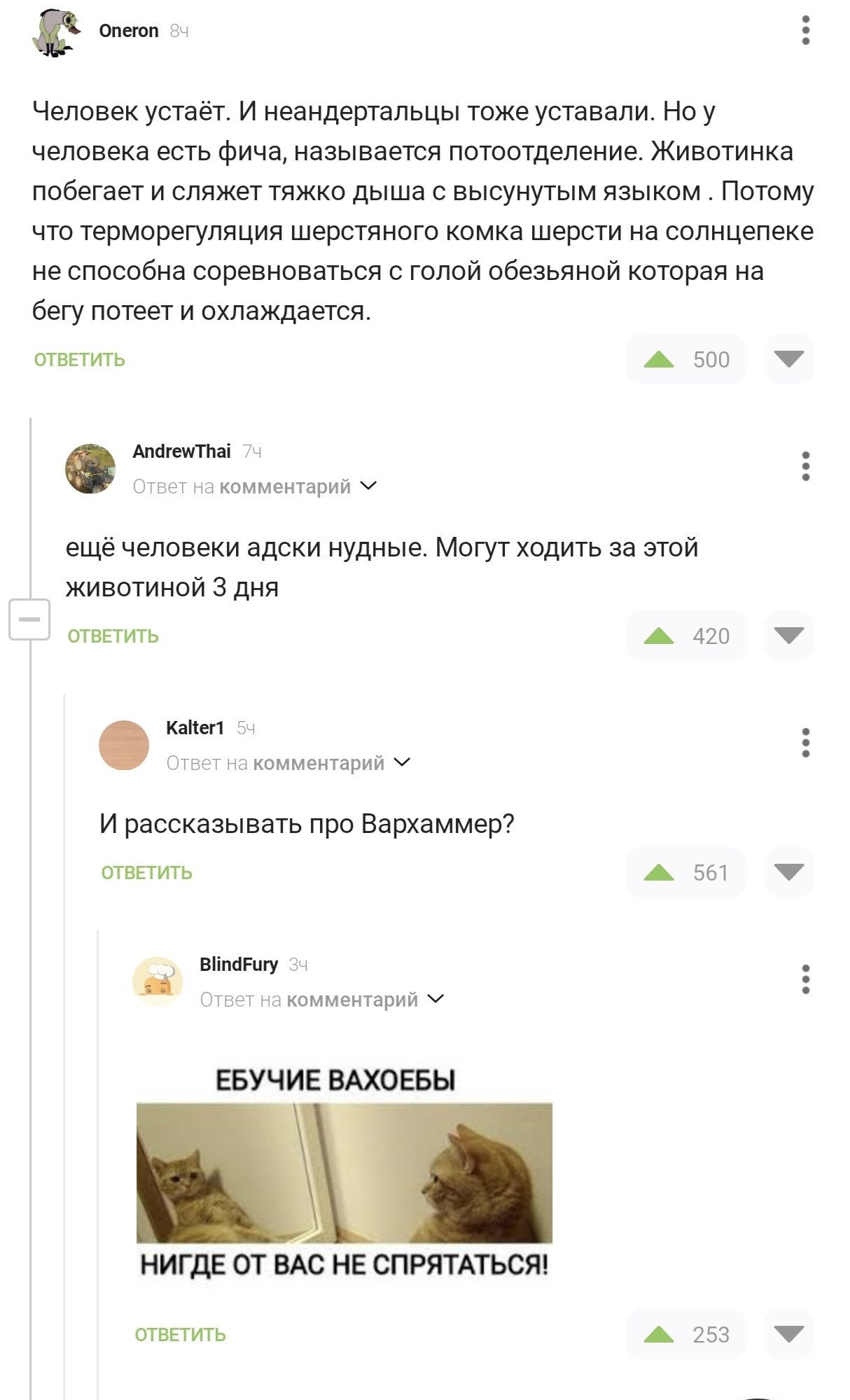This screenshot has height=1400, width=850.
Task: Reply to Oneron's comment
Action: (x=79, y=360)
